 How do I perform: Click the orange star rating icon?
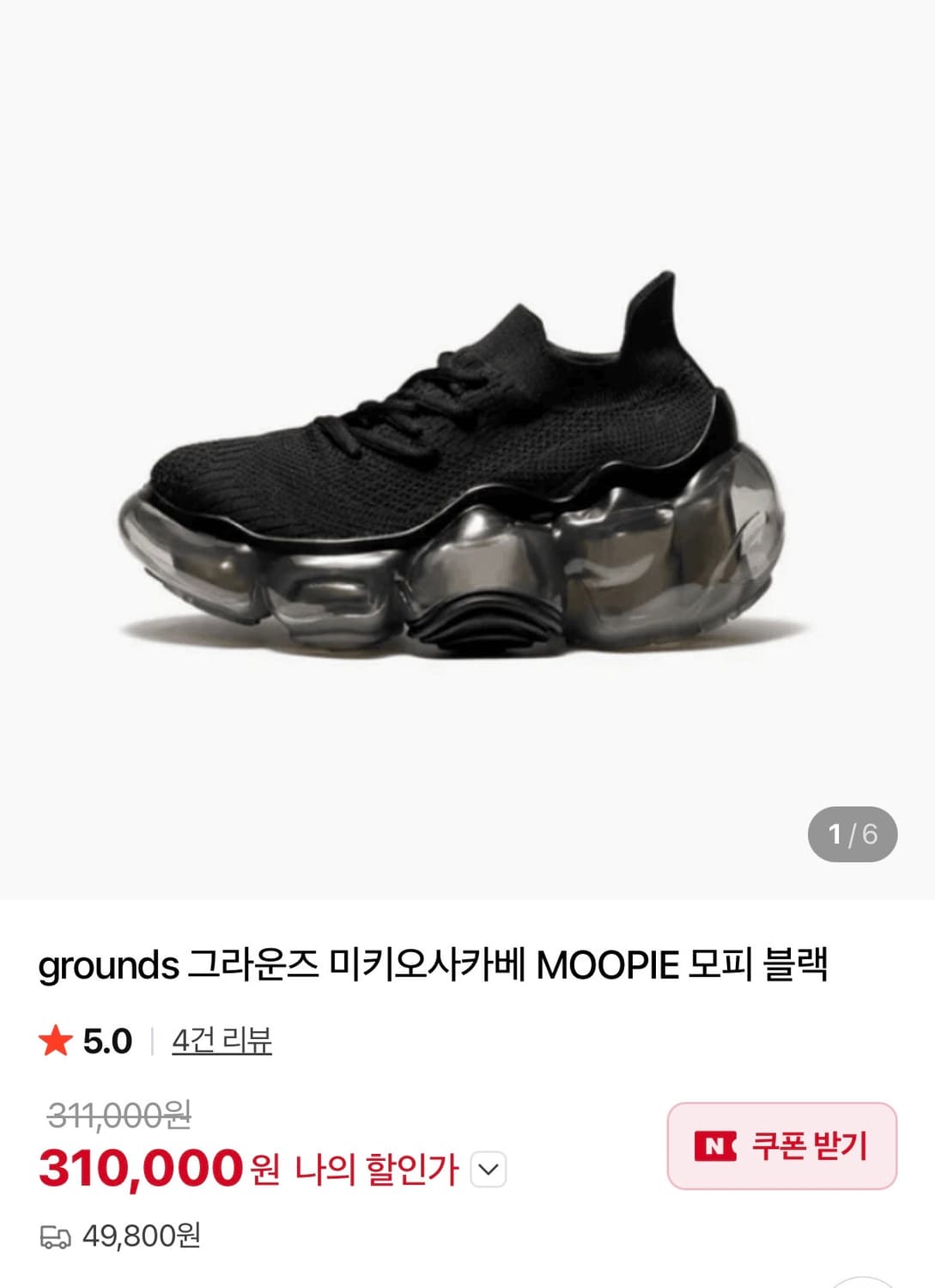[x=56, y=1040]
